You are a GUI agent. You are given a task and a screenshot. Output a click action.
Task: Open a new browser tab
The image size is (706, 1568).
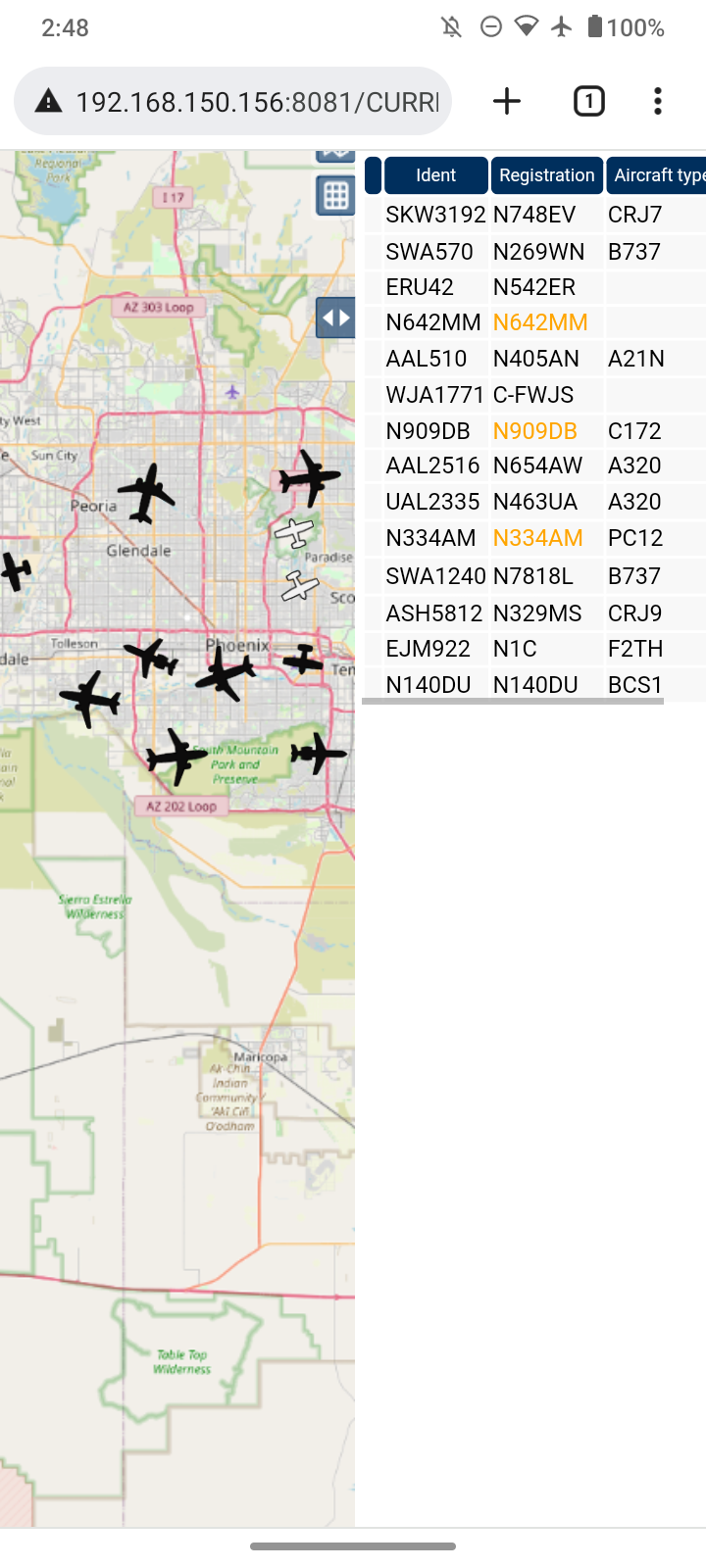click(507, 101)
